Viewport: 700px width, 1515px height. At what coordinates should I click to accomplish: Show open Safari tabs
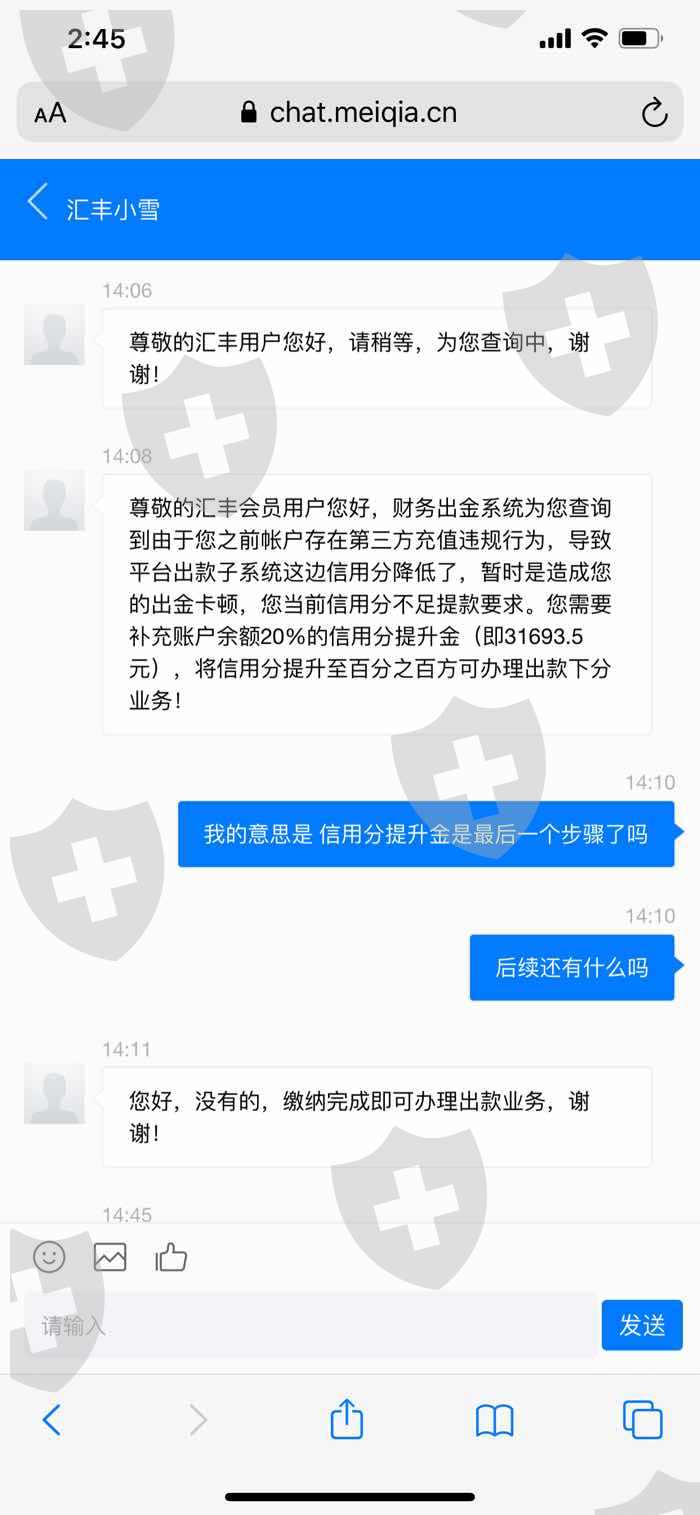(x=642, y=1419)
